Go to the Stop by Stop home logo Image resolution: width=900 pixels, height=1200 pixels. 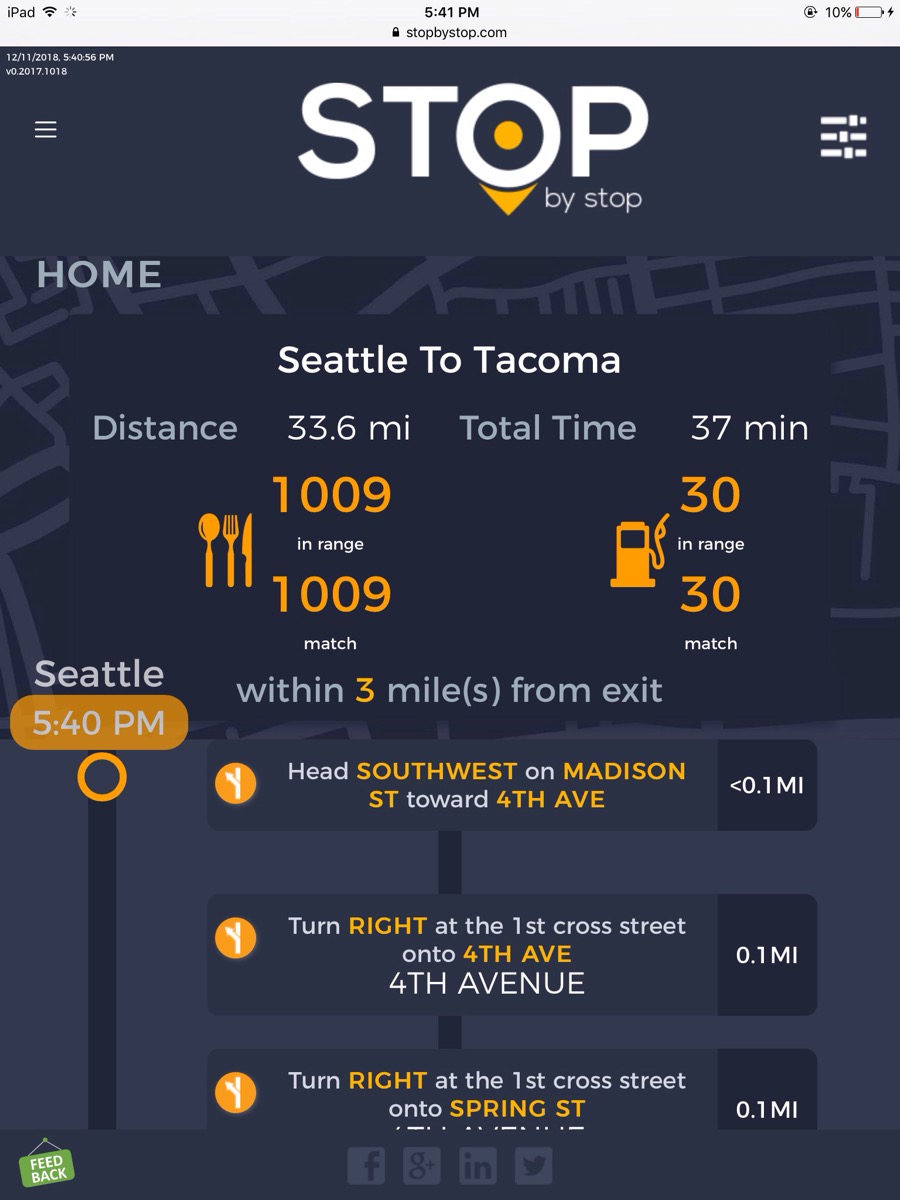(472, 147)
